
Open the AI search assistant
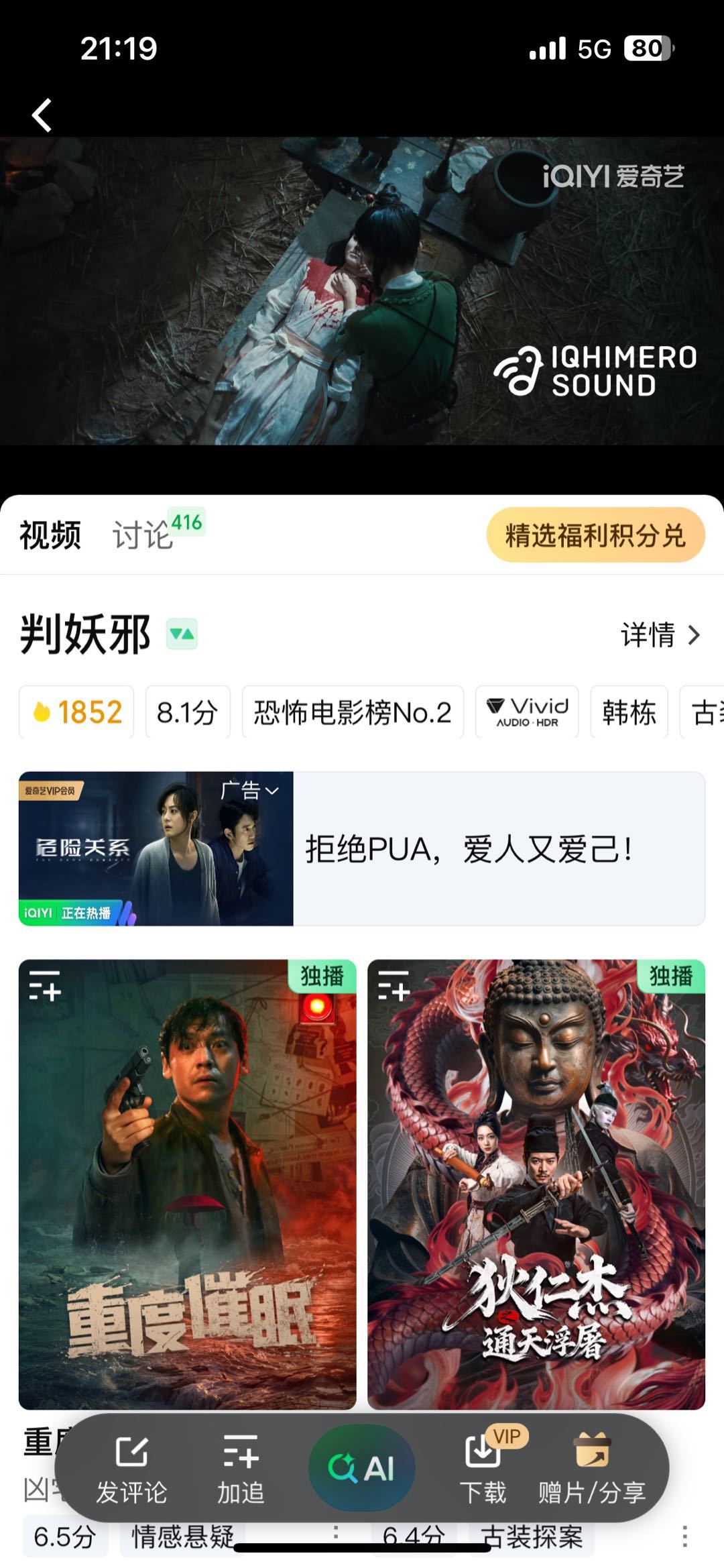click(362, 1467)
